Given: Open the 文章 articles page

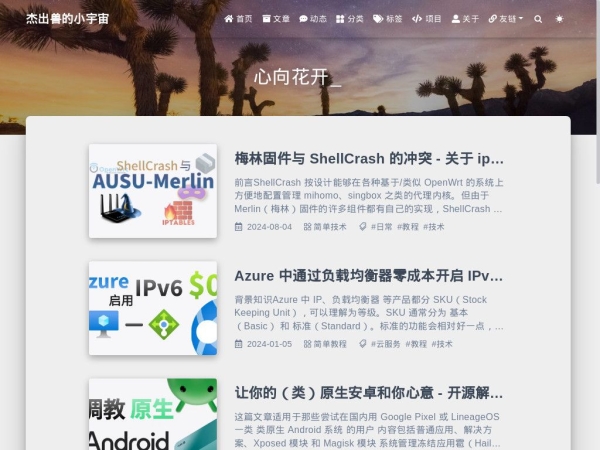Looking at the screenshot, I should [x=276, y=19].
